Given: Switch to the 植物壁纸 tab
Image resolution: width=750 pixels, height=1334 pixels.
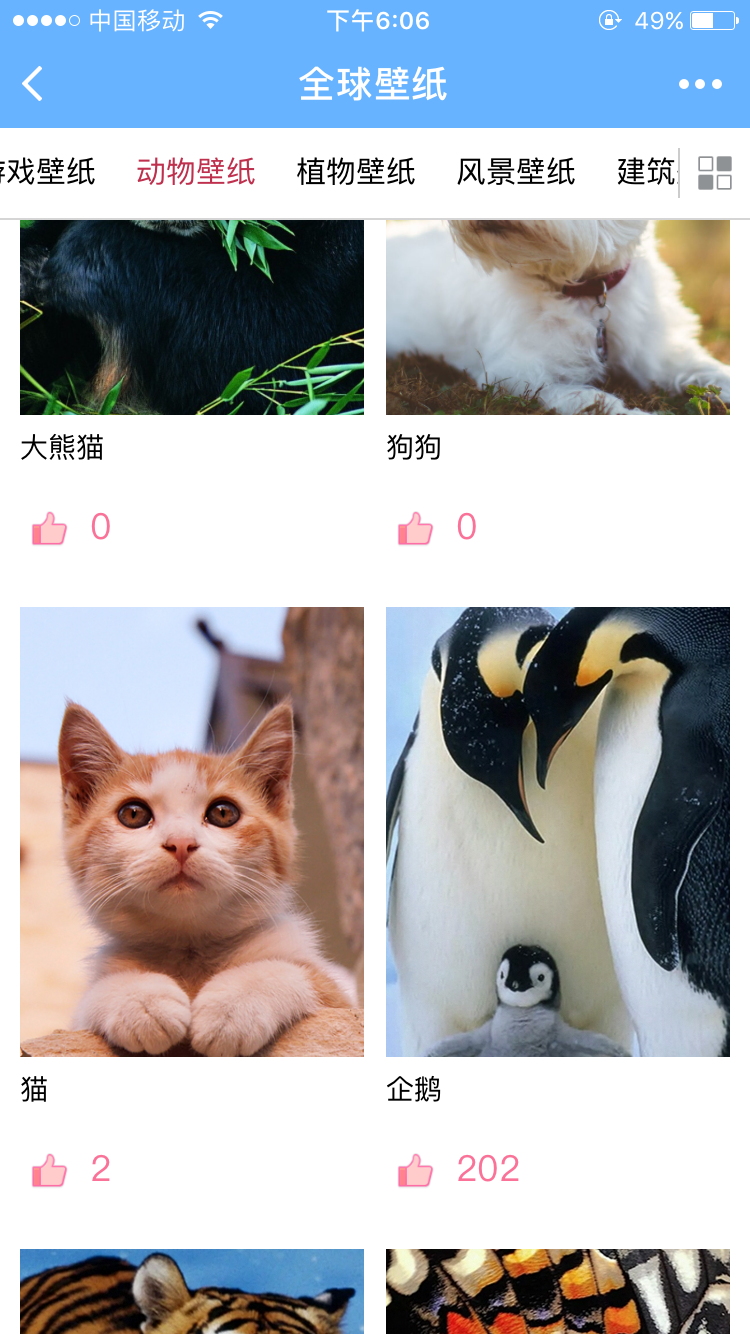Looking at the screenshot, I should (x=356, y=172).
